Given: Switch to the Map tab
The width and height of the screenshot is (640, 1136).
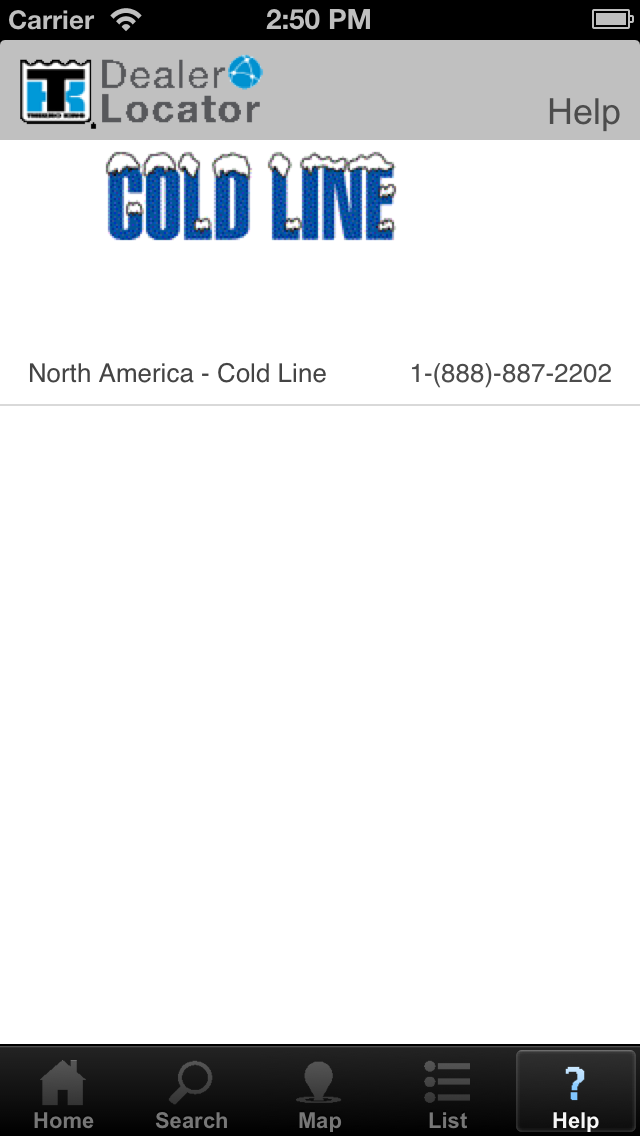Looking at the screenshot, I should pyautogui.click(x=319, y=1092).
